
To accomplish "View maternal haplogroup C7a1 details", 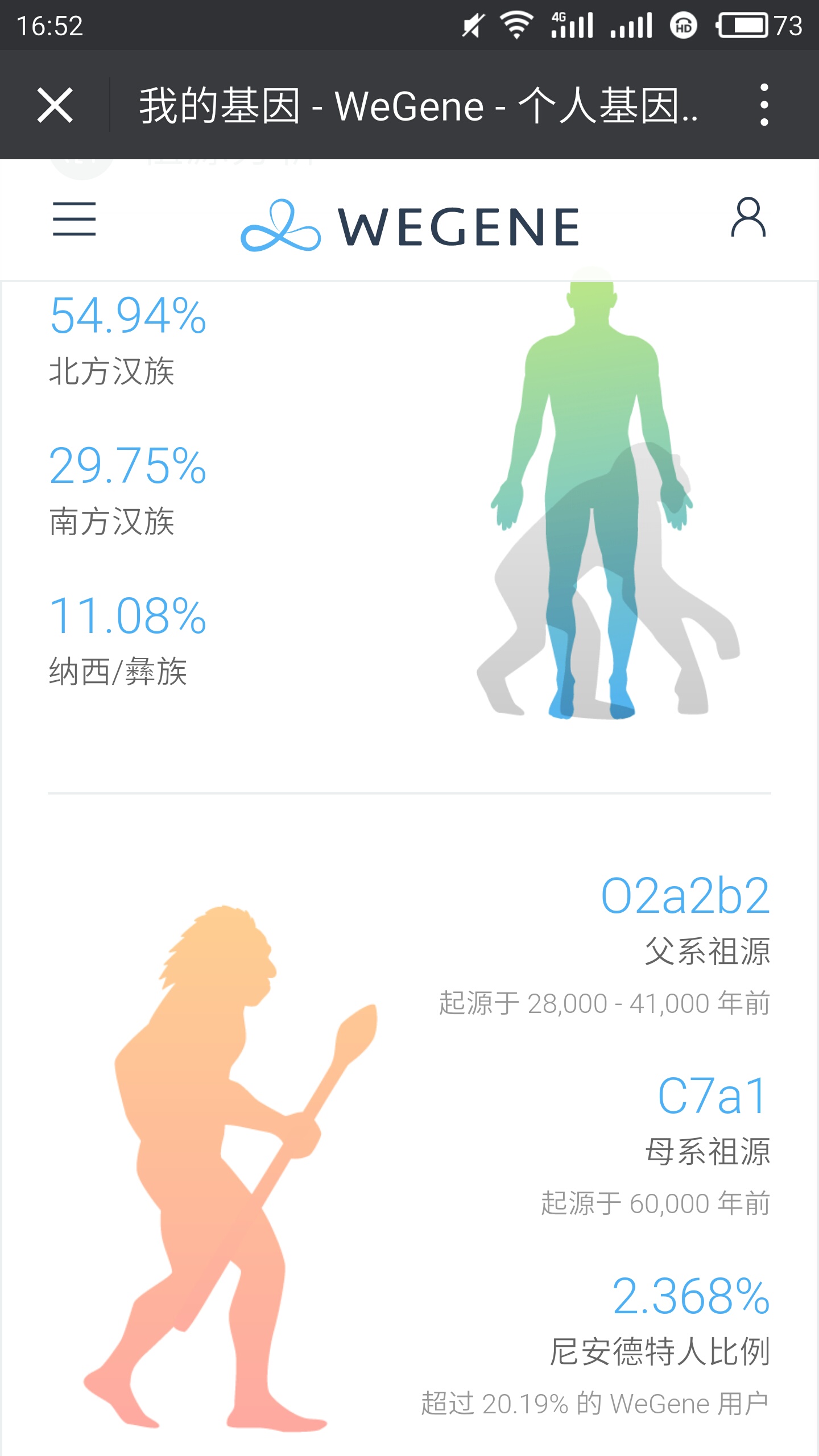I will click(x=713, y=1096).
